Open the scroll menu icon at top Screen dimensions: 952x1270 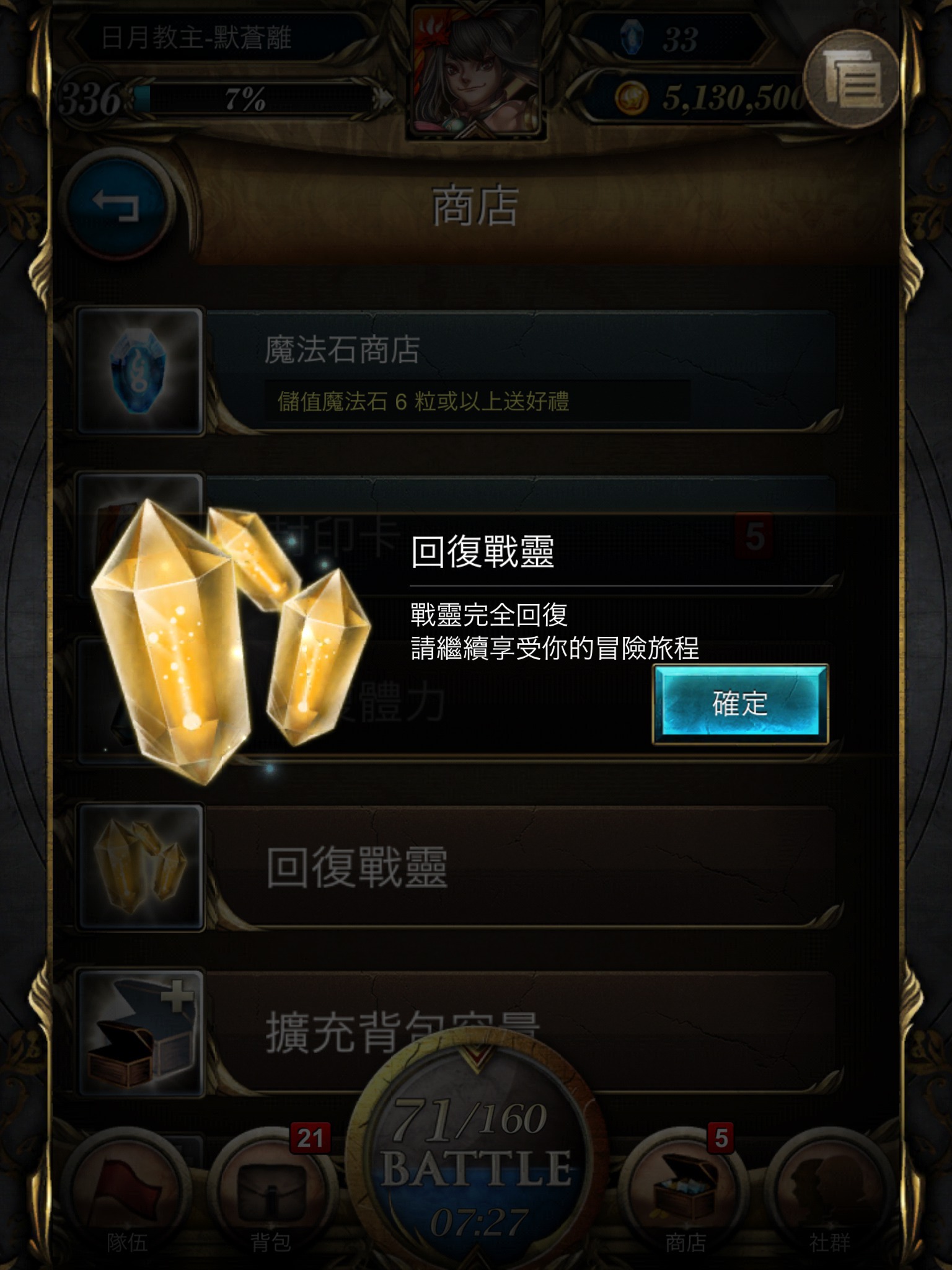click(x=852, y=79)
